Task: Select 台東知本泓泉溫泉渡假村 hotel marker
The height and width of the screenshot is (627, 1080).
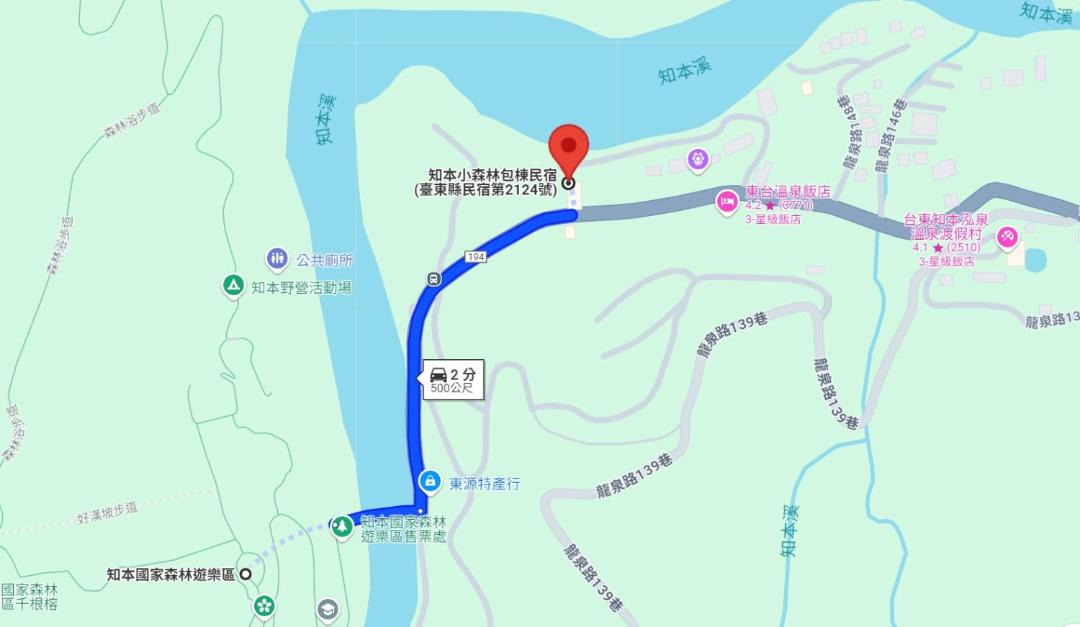Action: (1007, 237)
